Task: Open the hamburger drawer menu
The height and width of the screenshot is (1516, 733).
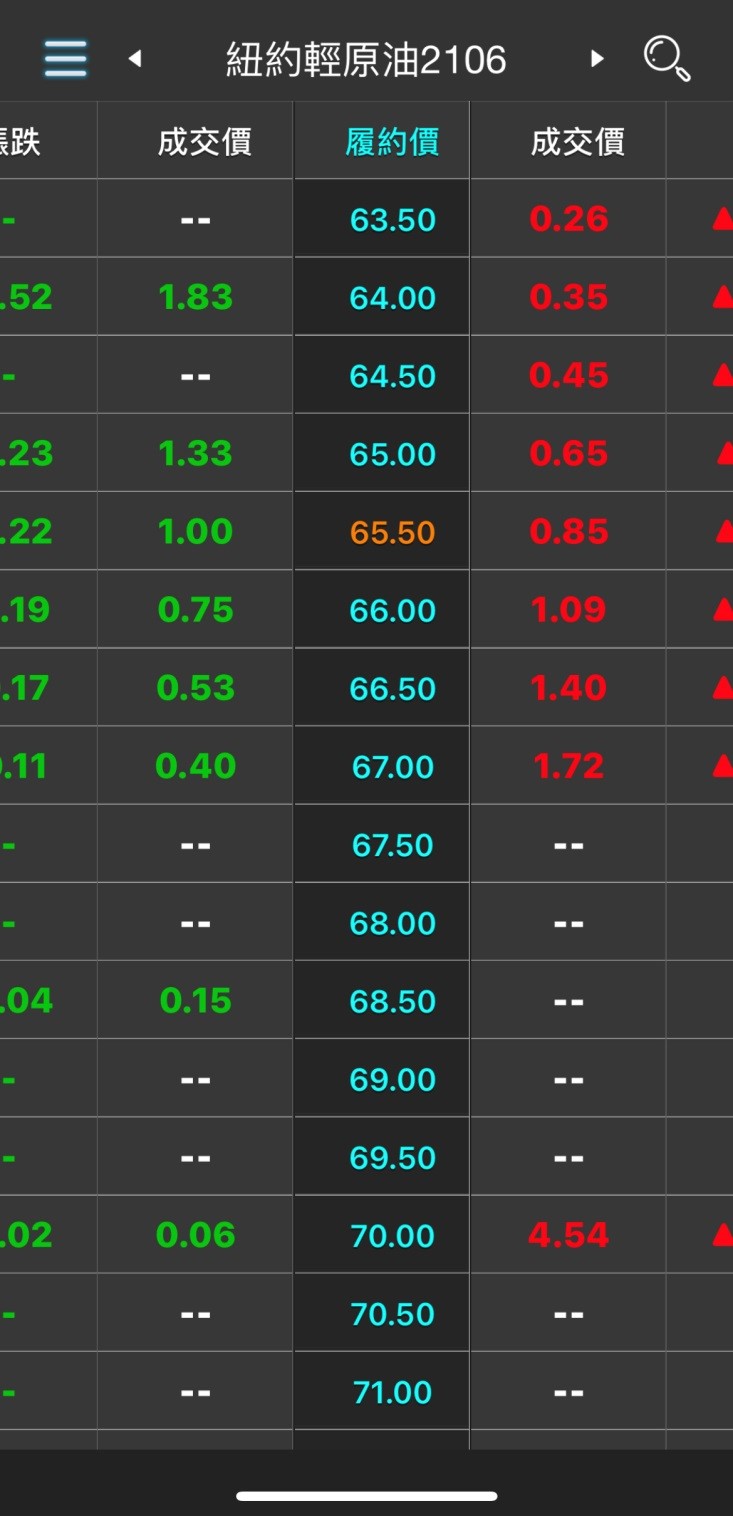Action: pos(66,59)
